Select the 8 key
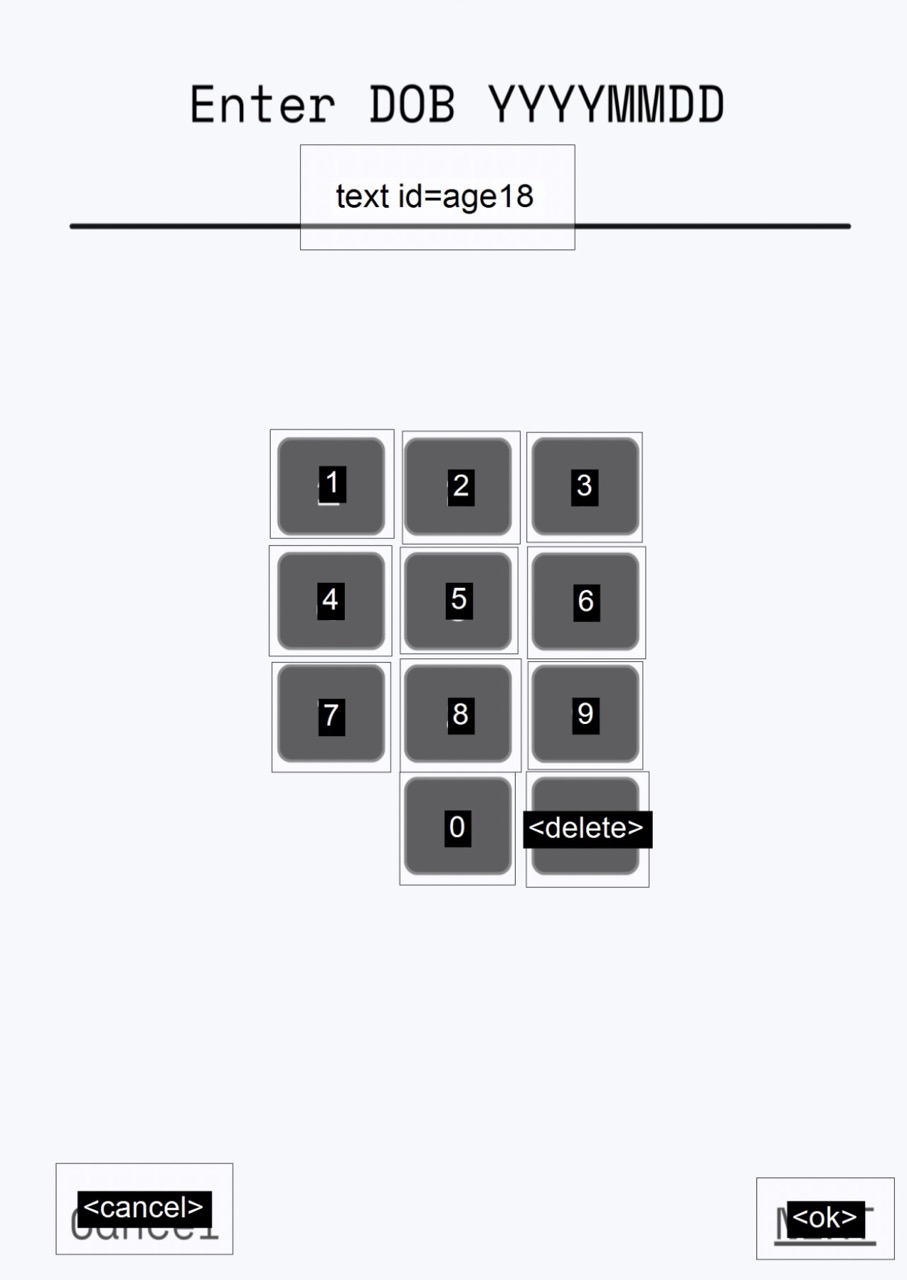The height and width of the screenshot is (1280, 907). 459,715
